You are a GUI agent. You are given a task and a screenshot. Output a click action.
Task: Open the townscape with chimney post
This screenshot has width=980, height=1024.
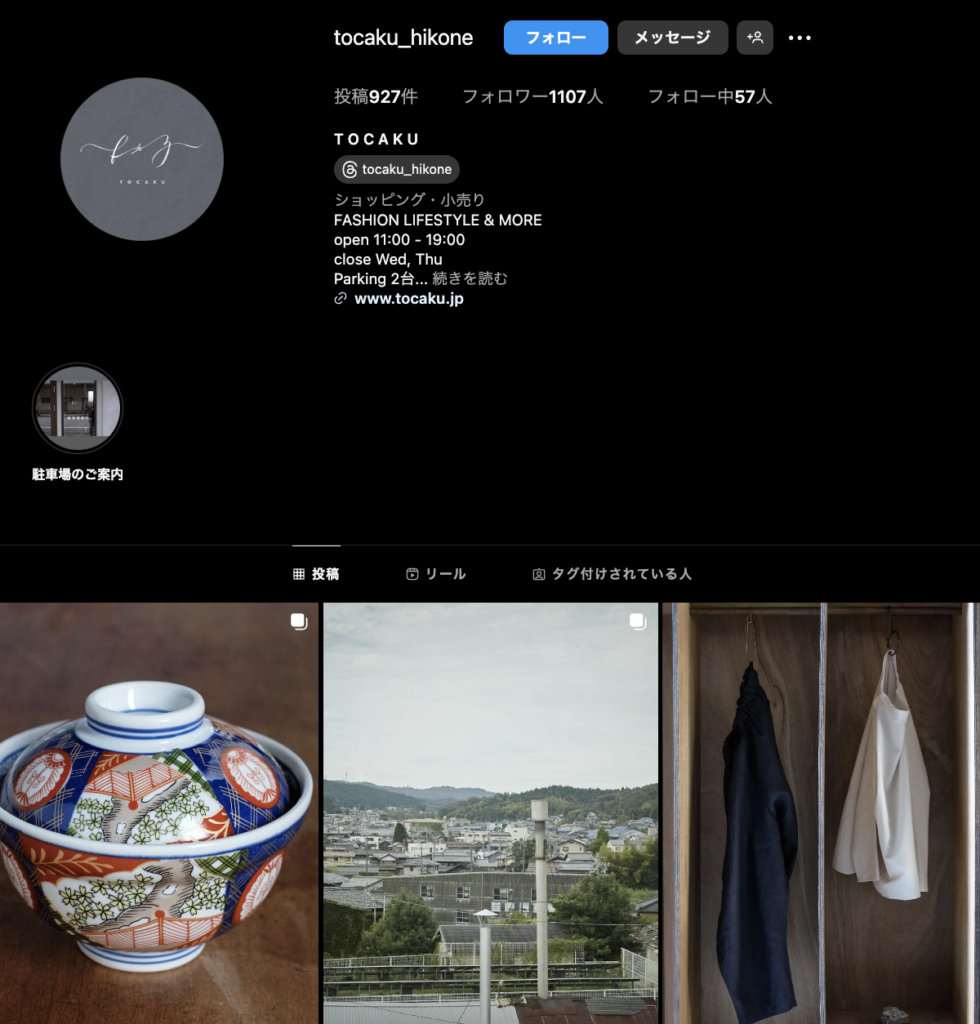490,812
